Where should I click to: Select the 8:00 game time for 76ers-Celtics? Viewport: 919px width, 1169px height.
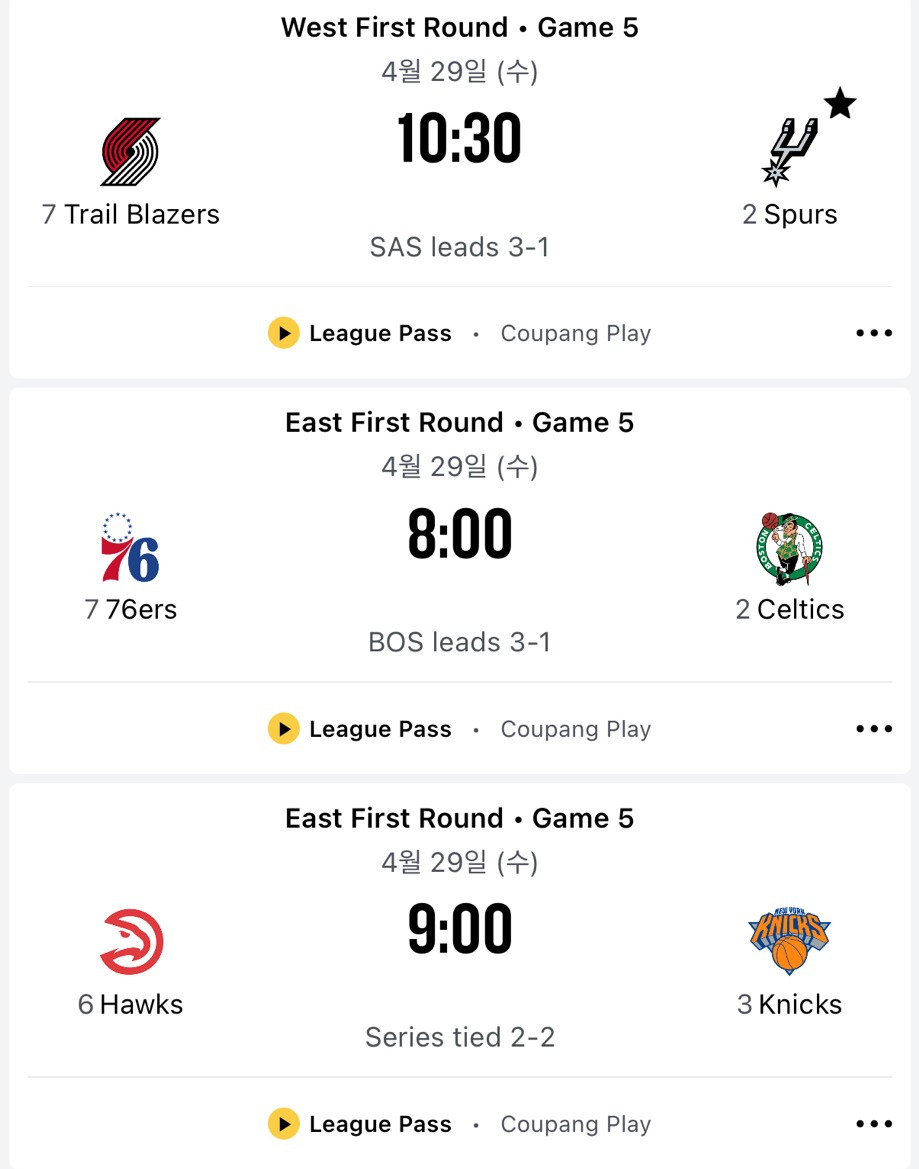(x=459, y=533)
